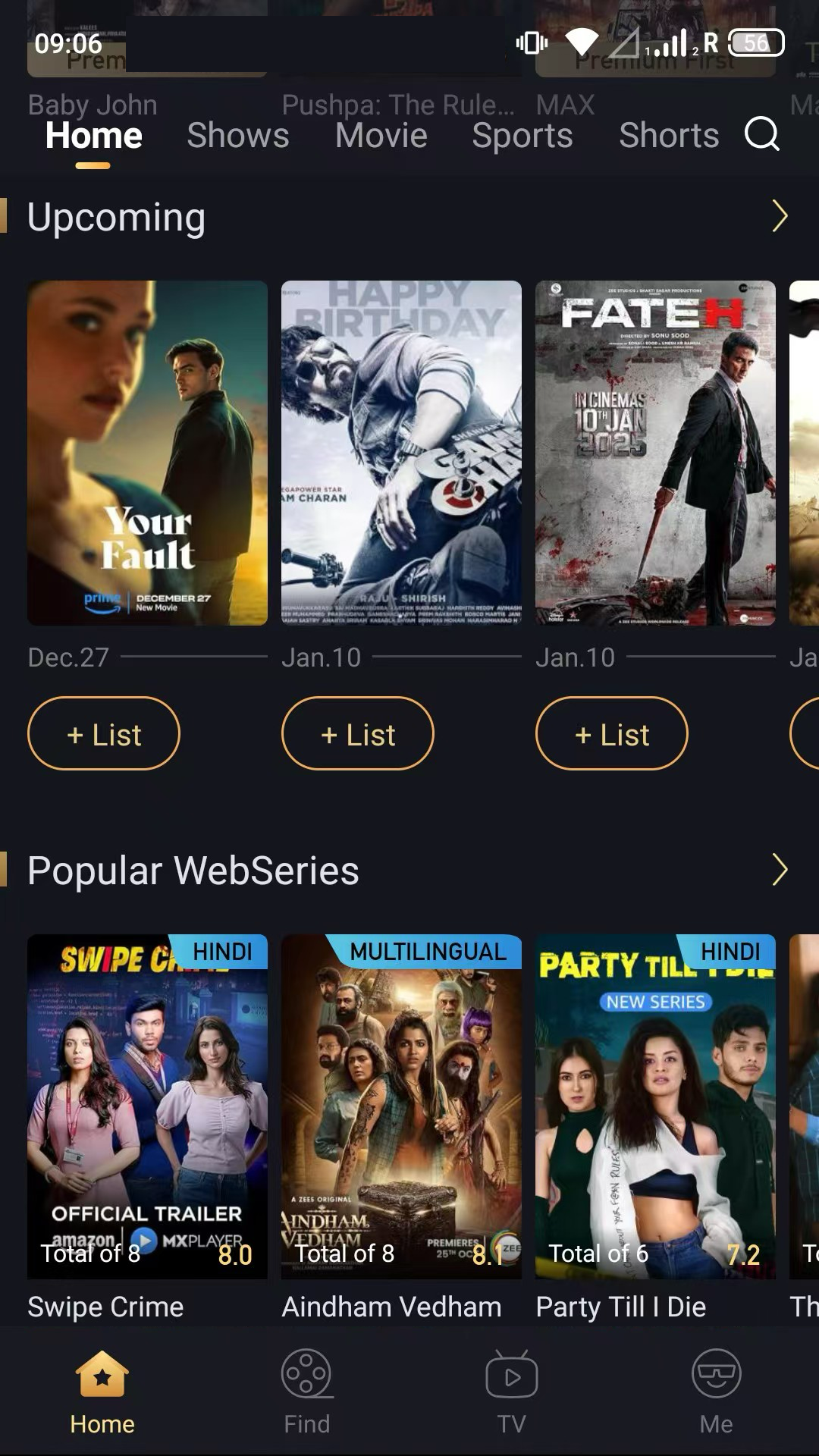The image size is (819, 1456).
Task: Open the Shorts section
Action: click(669, 135)
